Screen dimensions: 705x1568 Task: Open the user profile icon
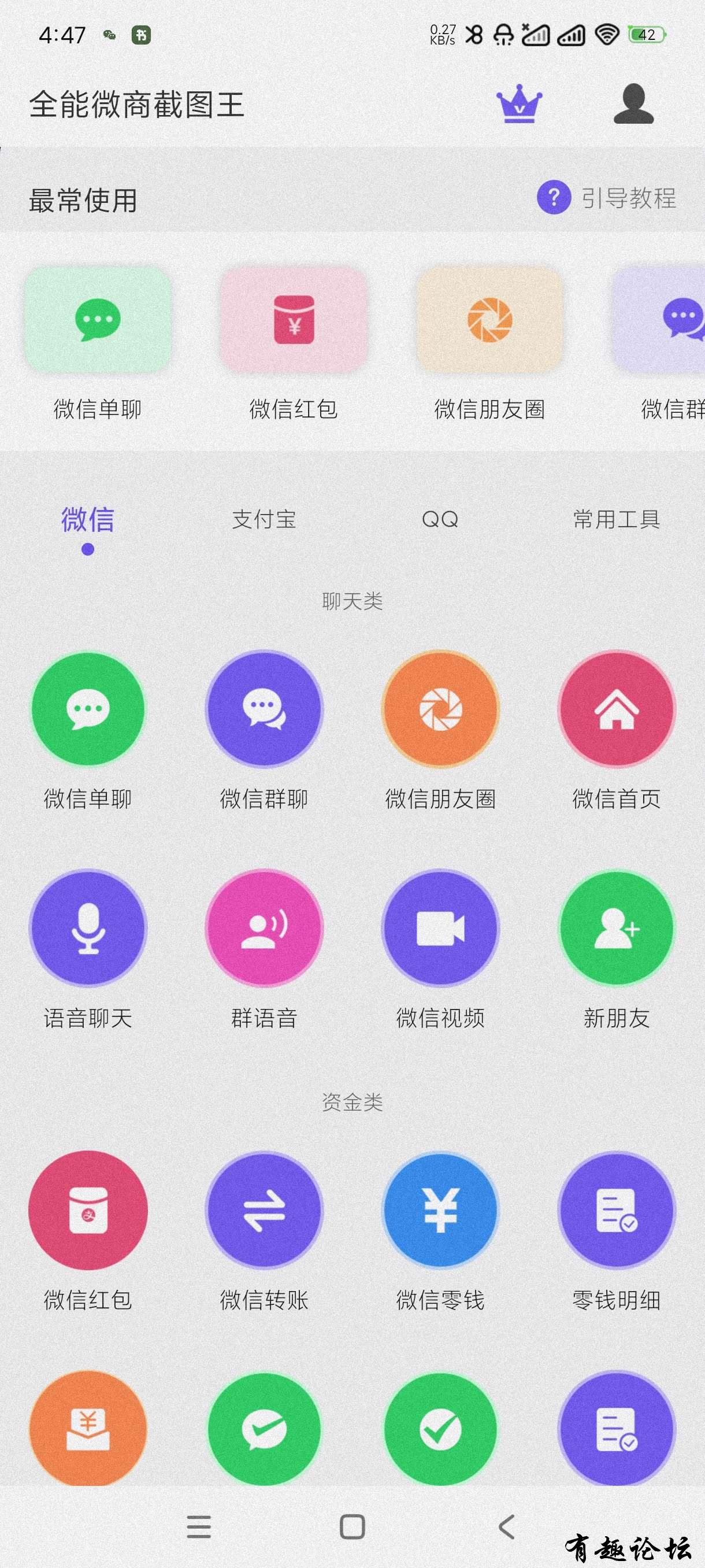pyautogui.click(x=633, y=104)
